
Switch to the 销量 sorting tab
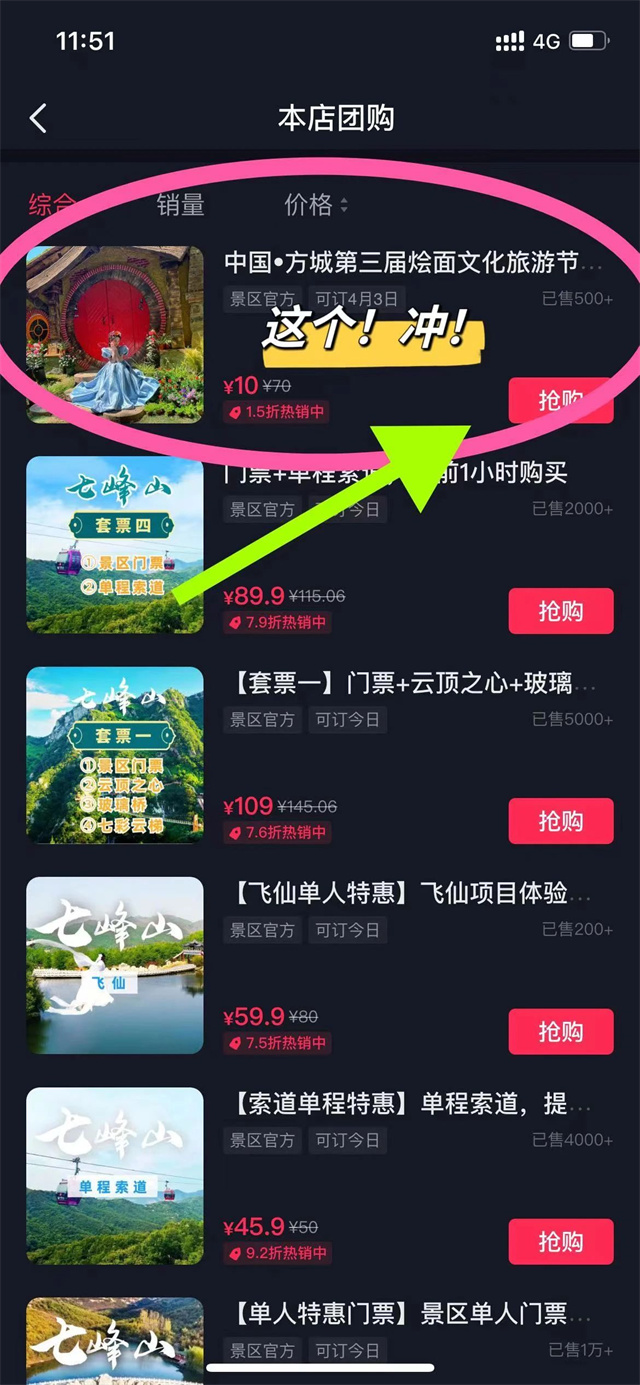pyautogui.click(x=180, y=205)
